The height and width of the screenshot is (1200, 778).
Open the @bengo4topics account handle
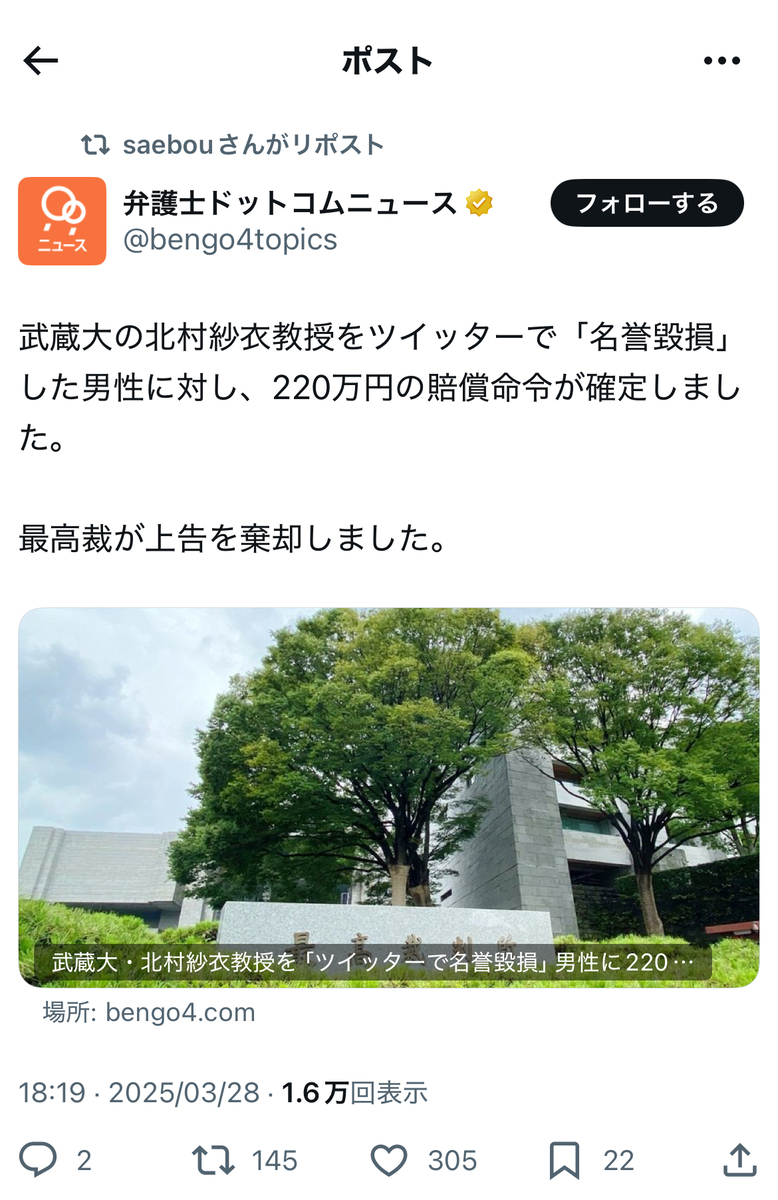230,240
